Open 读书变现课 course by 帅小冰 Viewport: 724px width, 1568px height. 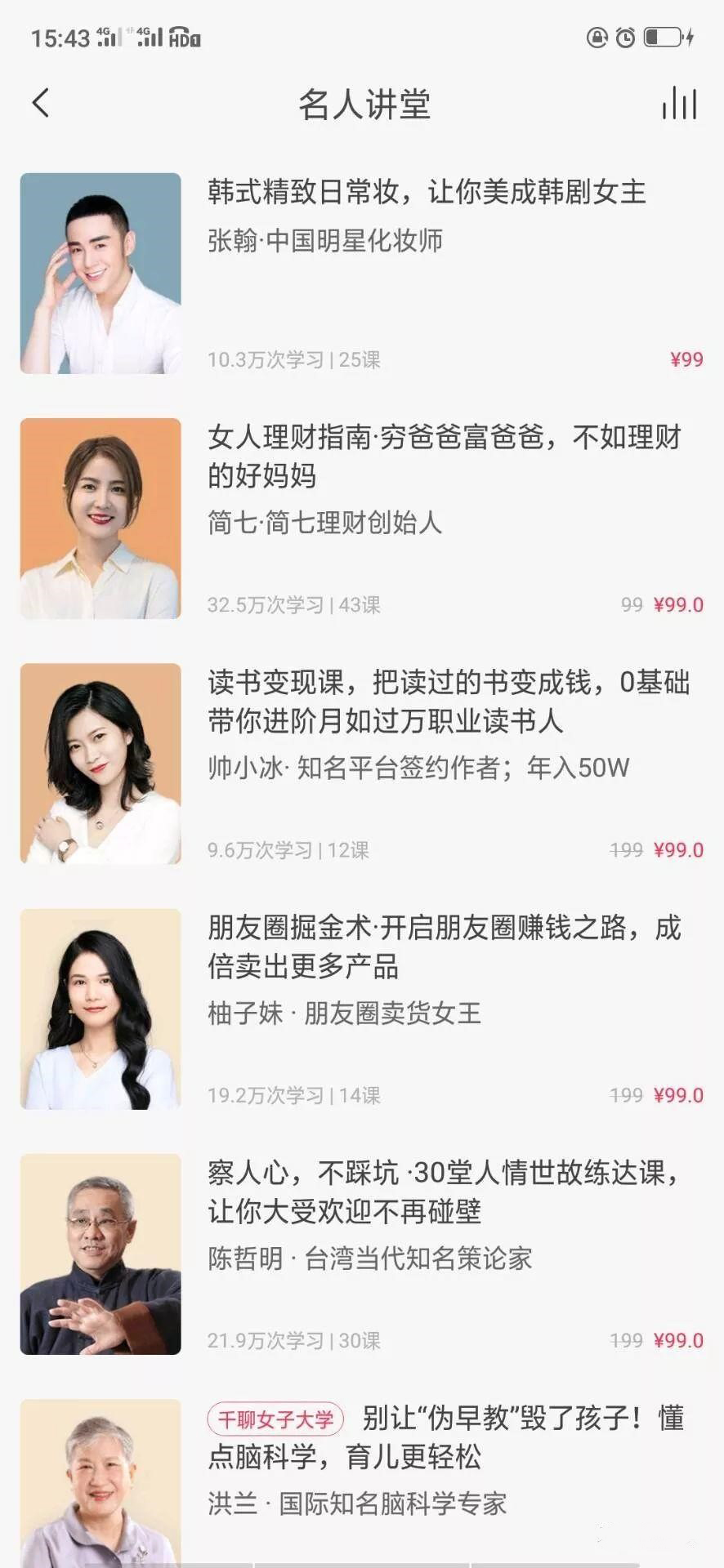(448, 701)
